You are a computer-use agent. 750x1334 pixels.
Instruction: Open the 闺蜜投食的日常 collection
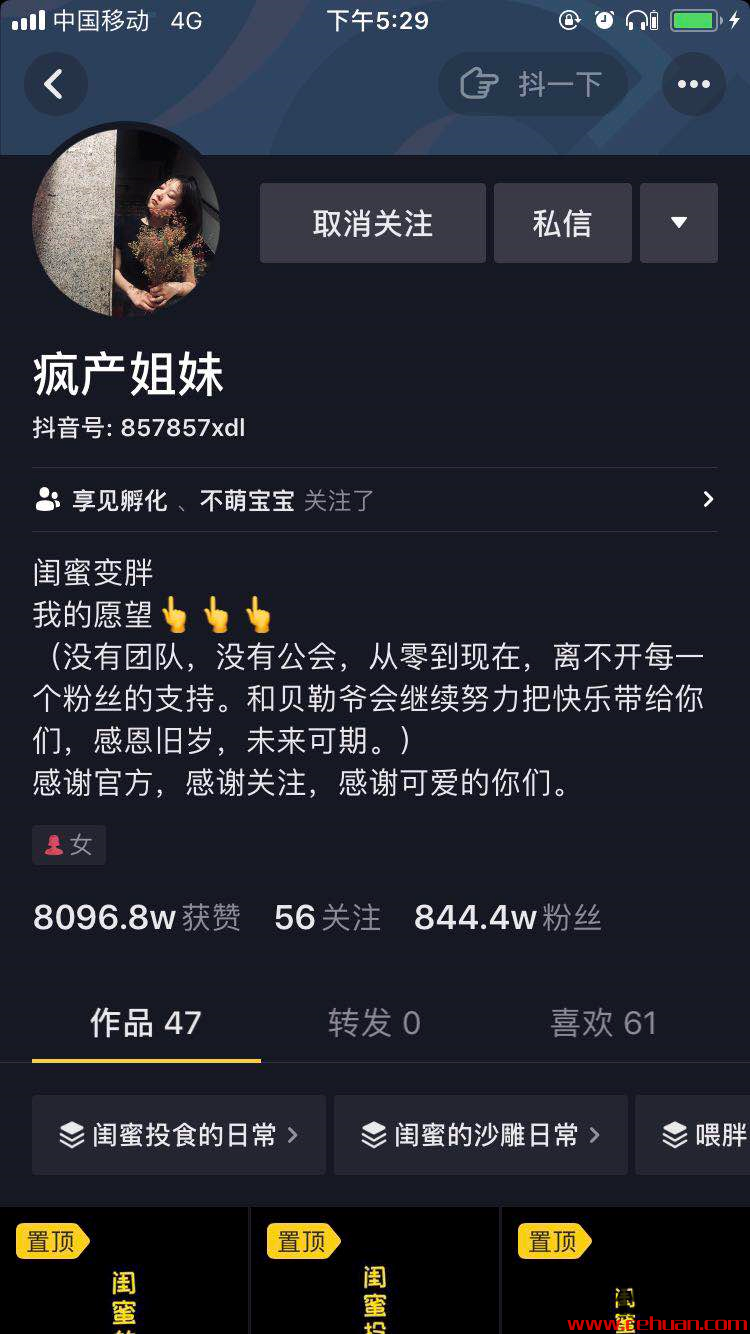pos(179,1135)
